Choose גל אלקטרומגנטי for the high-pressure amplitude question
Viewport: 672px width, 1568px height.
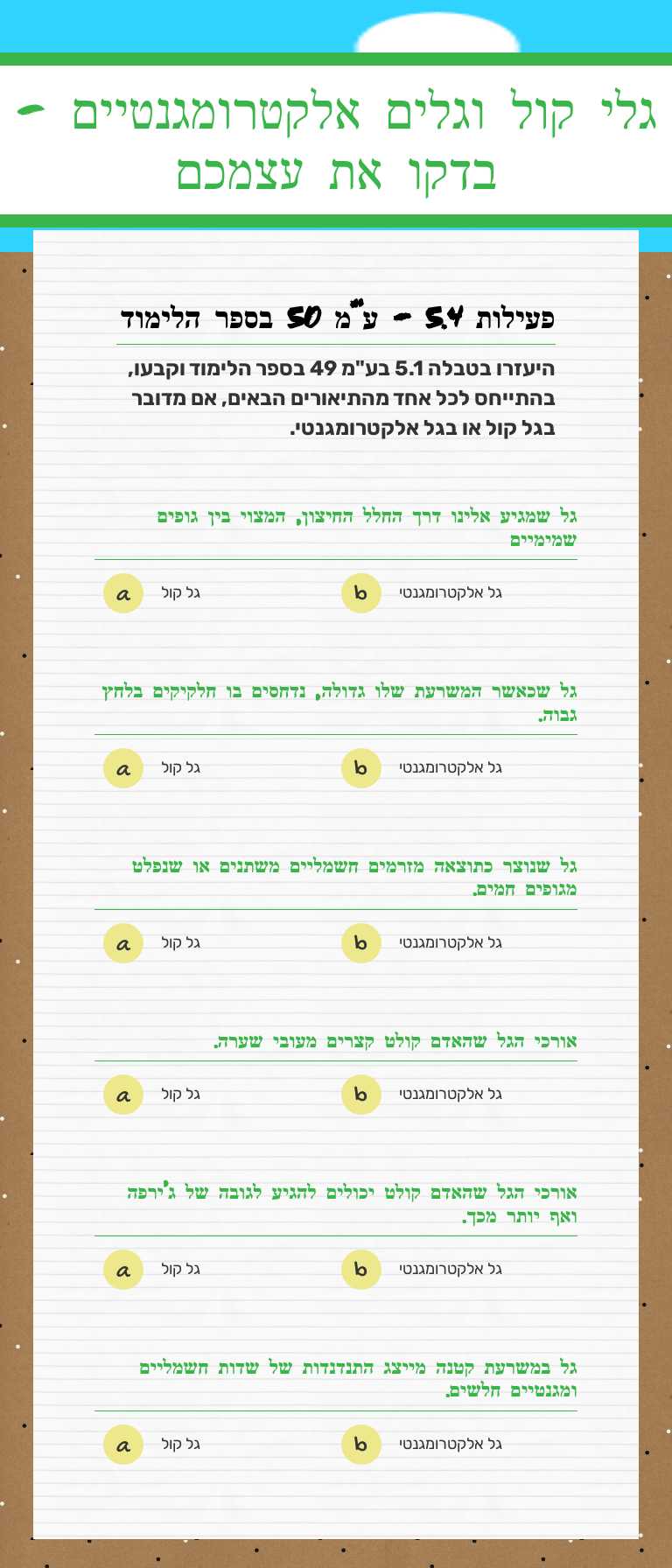(x=360, y=768)
